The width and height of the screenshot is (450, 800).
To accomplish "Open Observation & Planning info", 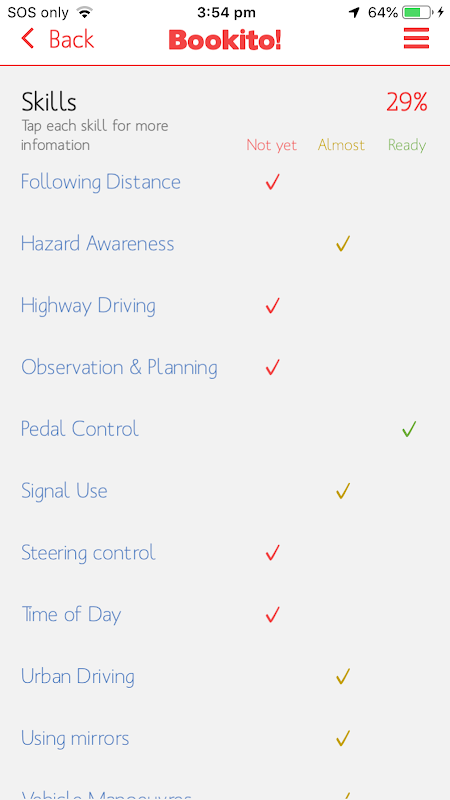I will pos(119,367).
